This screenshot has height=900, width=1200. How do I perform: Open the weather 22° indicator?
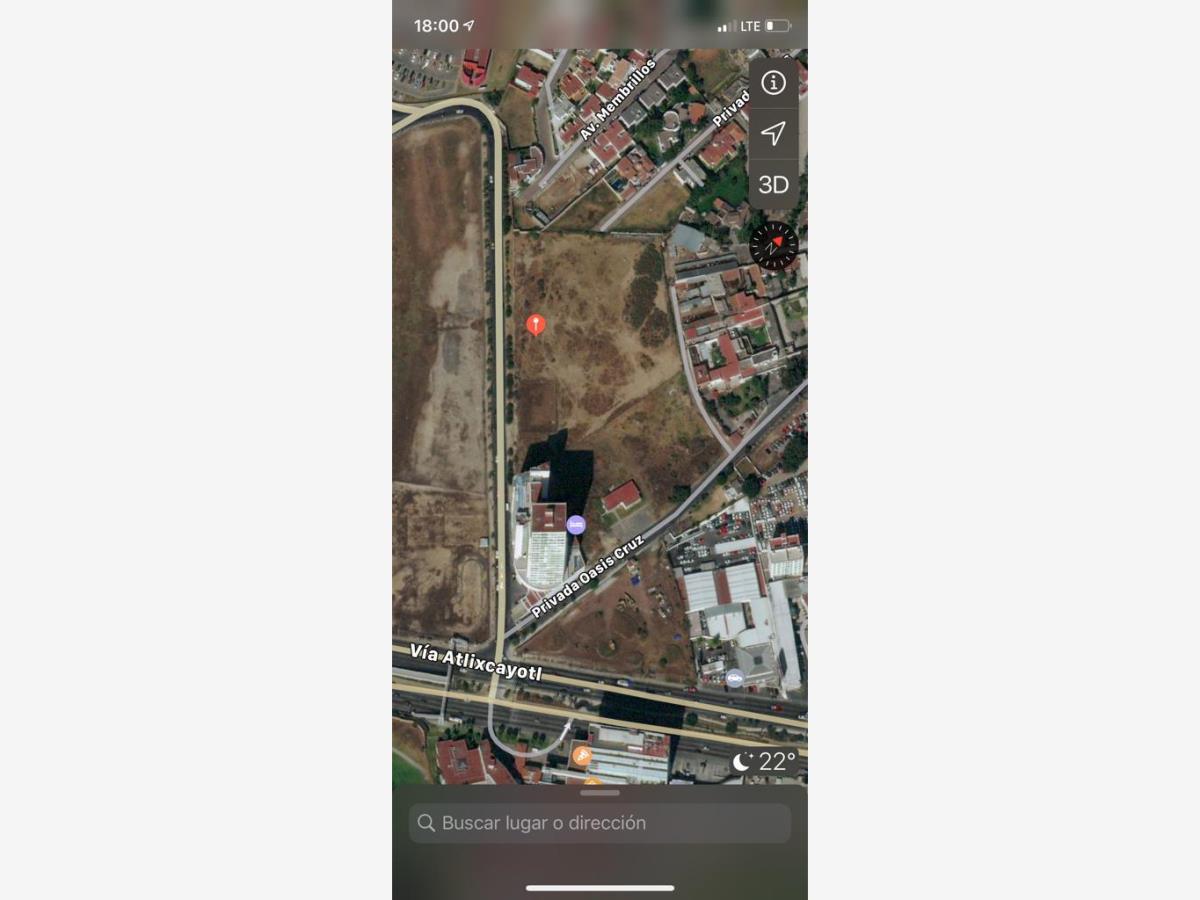pos(765,762)
